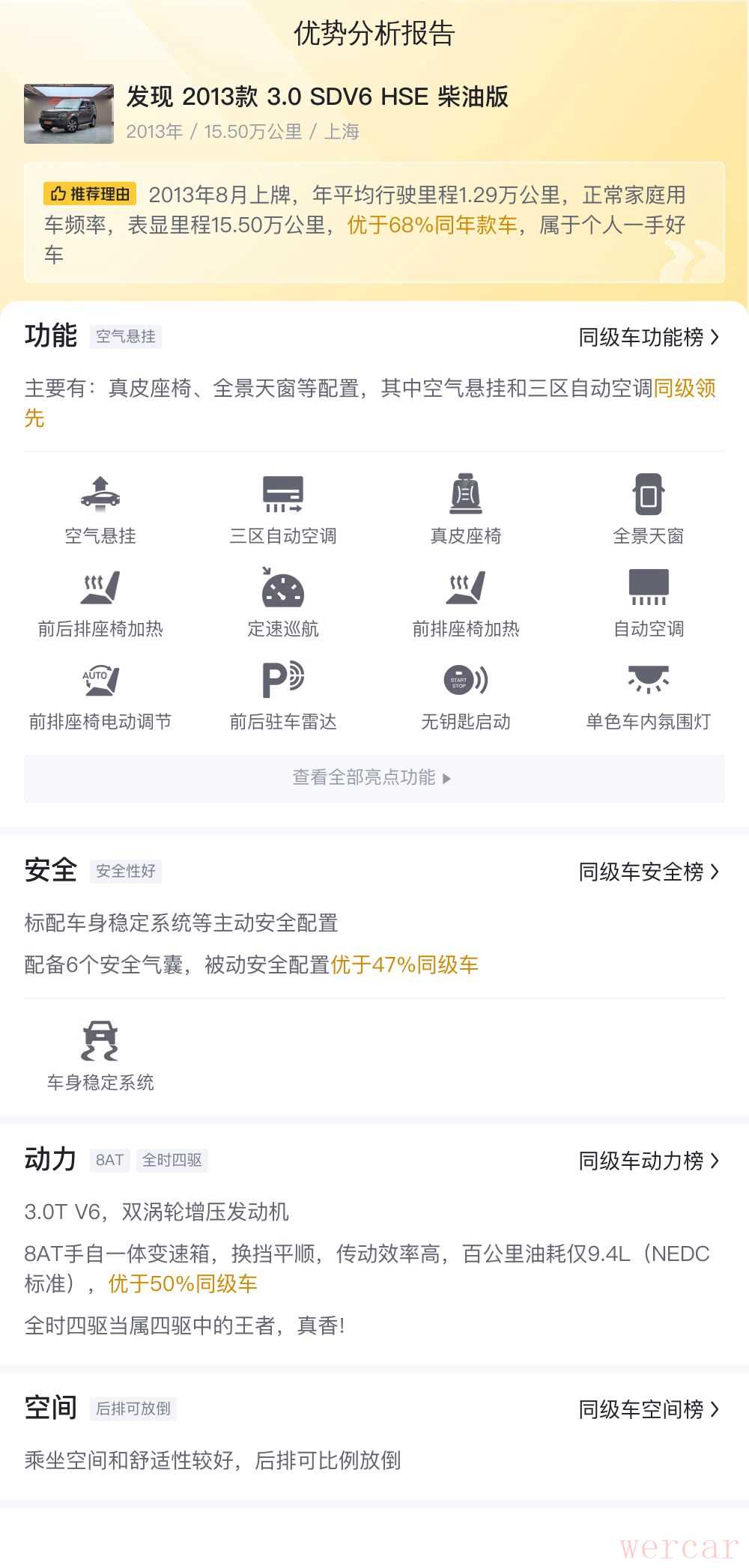Viewport: 749px width, 1568px height.
Task: Open the 发现 2013款 3.0 SDV6 car card
Action: click(x=267, y=113)
